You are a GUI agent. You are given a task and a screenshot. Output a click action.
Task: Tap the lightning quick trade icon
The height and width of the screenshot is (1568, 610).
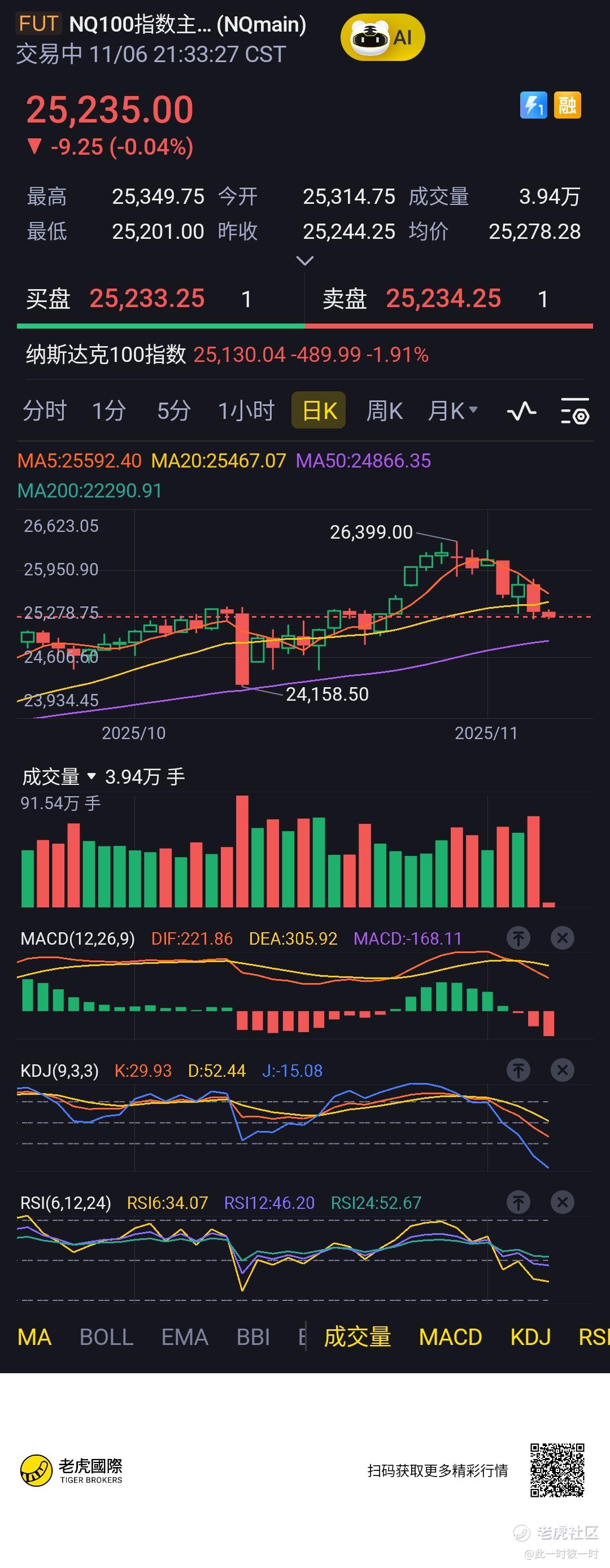pyautogui.click(x=533, y=105)
